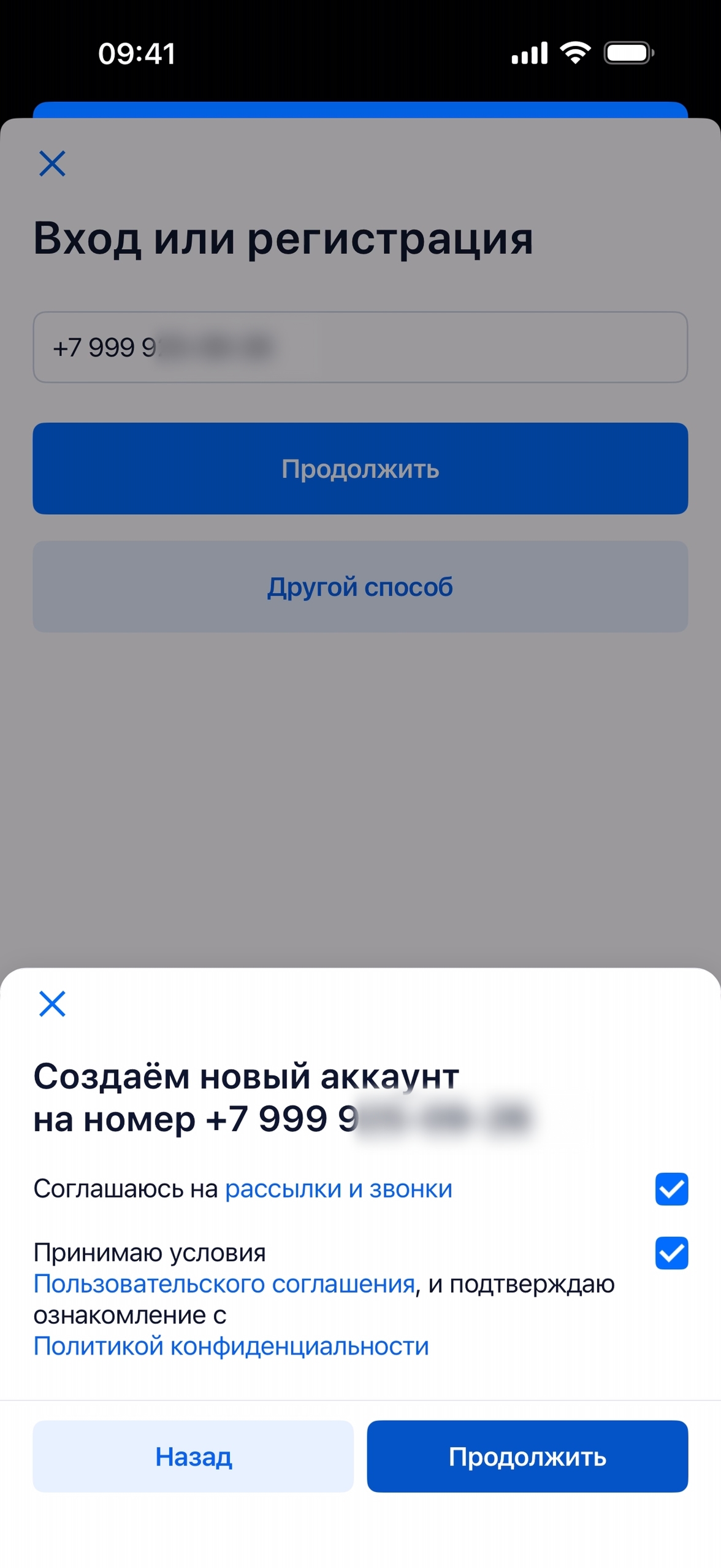Open the «Политикой конфиденциальности» link
The image size is (721, 1568).
pos(231,1346)
